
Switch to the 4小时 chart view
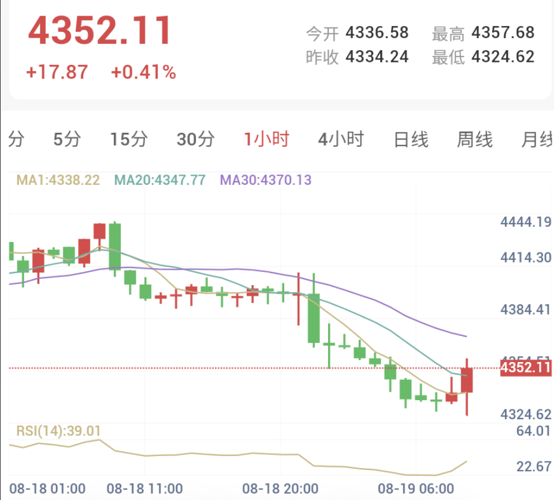(x=341, y=139)
